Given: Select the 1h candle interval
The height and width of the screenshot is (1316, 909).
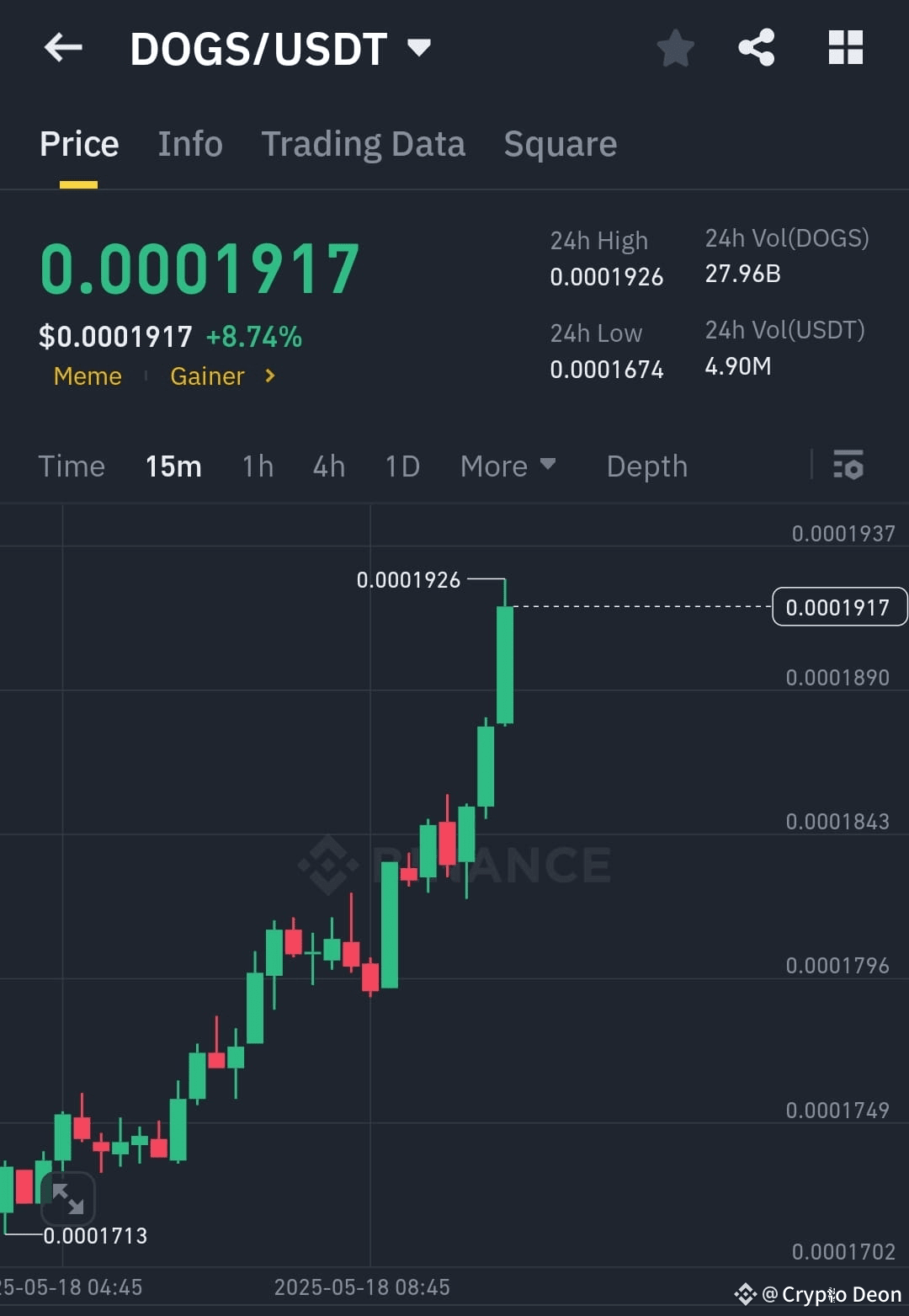Looking at the screenshot, I should (x=257, y=466).
